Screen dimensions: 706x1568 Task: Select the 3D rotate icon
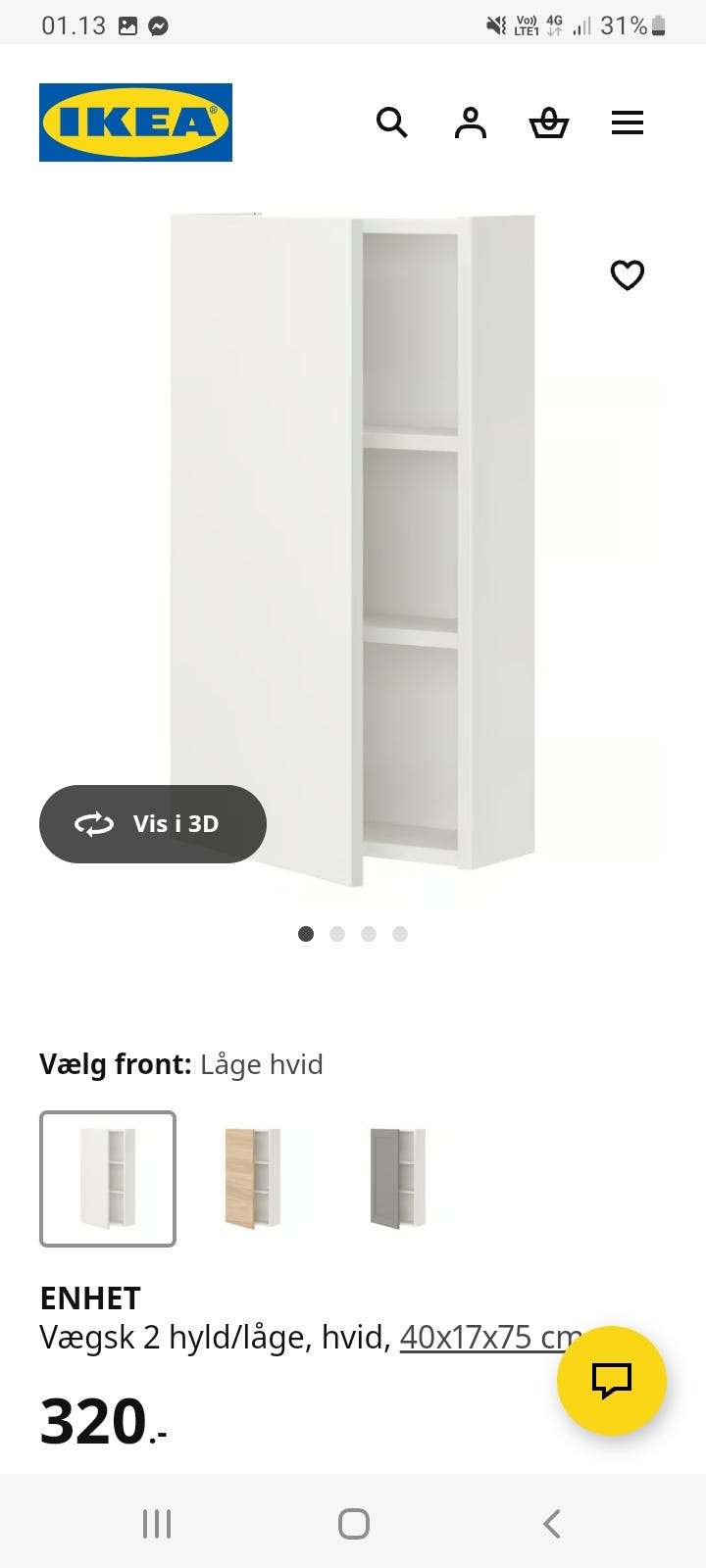click(93, 824)
